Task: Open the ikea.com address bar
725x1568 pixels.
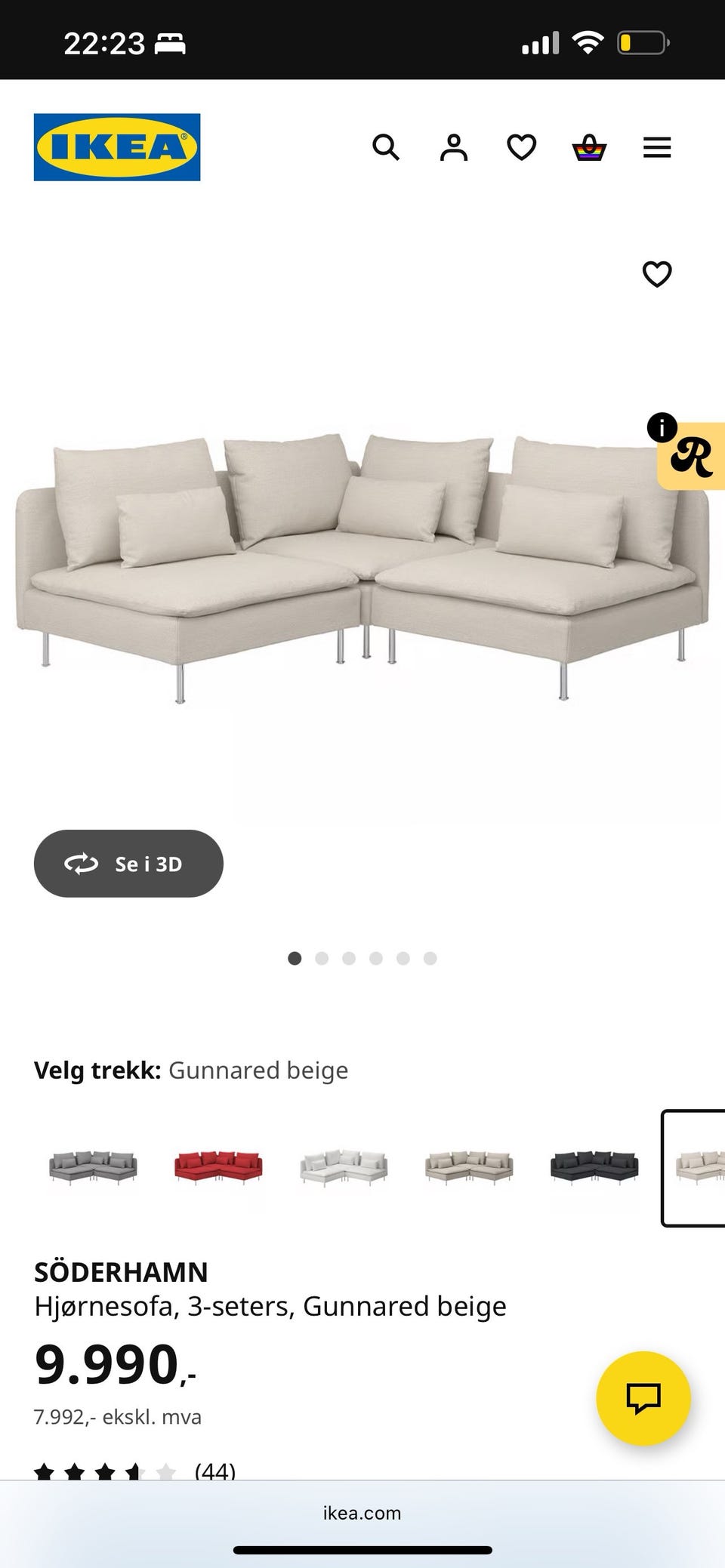Action: point(362,1513)
